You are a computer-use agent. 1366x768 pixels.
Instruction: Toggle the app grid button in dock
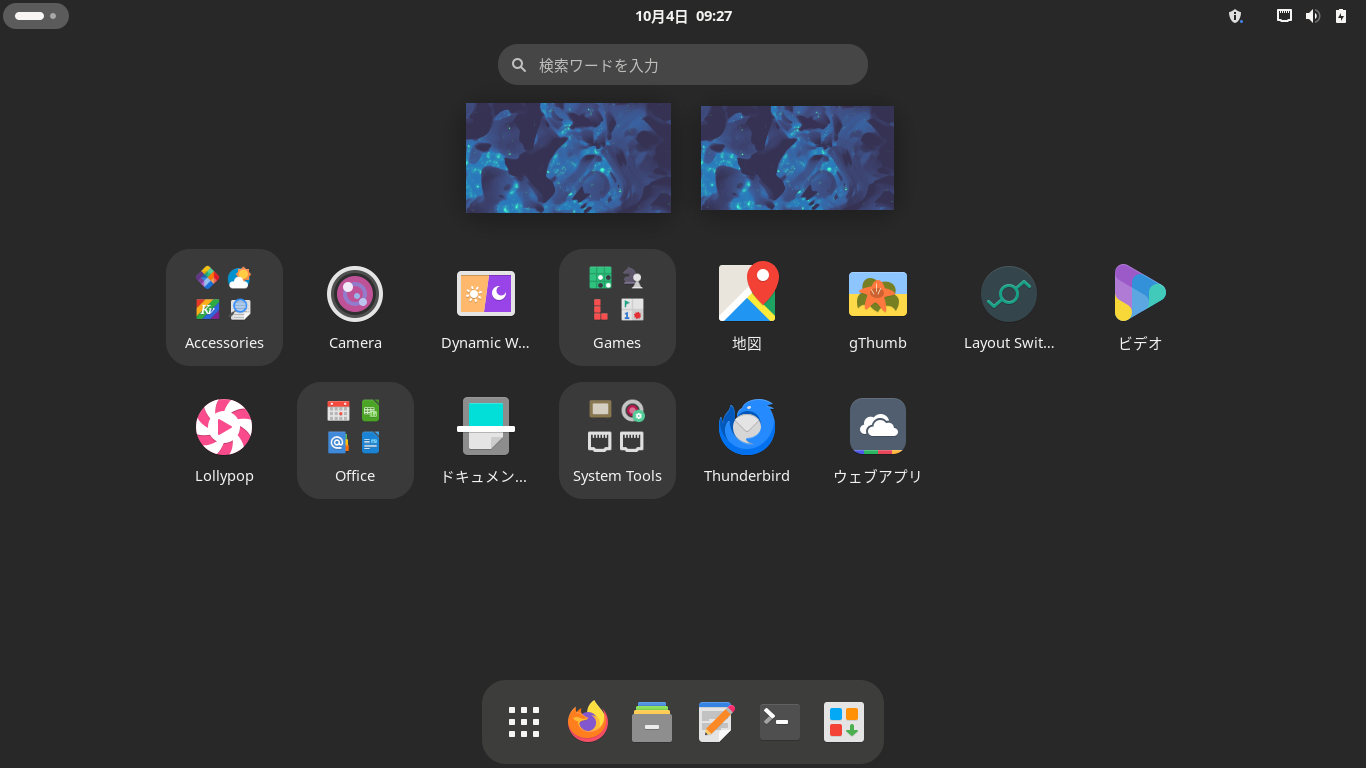coord(524,722)
